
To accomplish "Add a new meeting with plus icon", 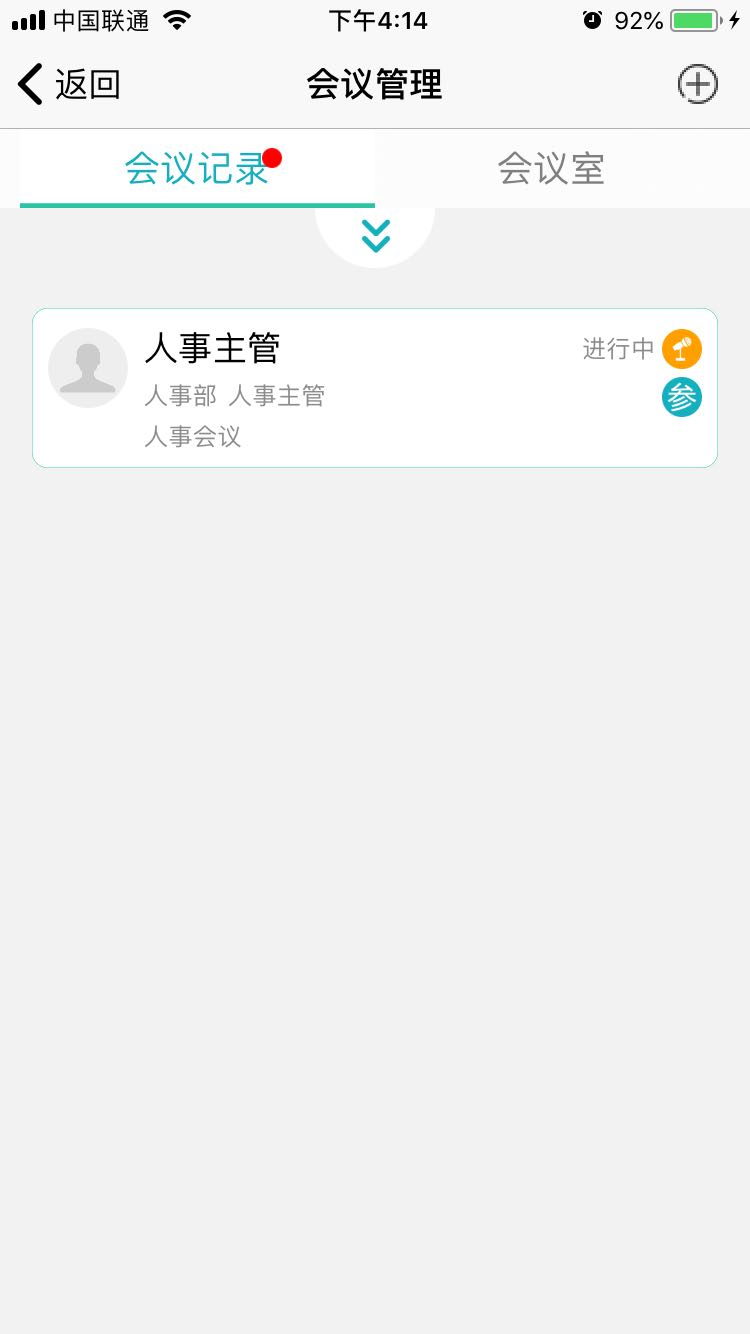I will tap(697, 85).
